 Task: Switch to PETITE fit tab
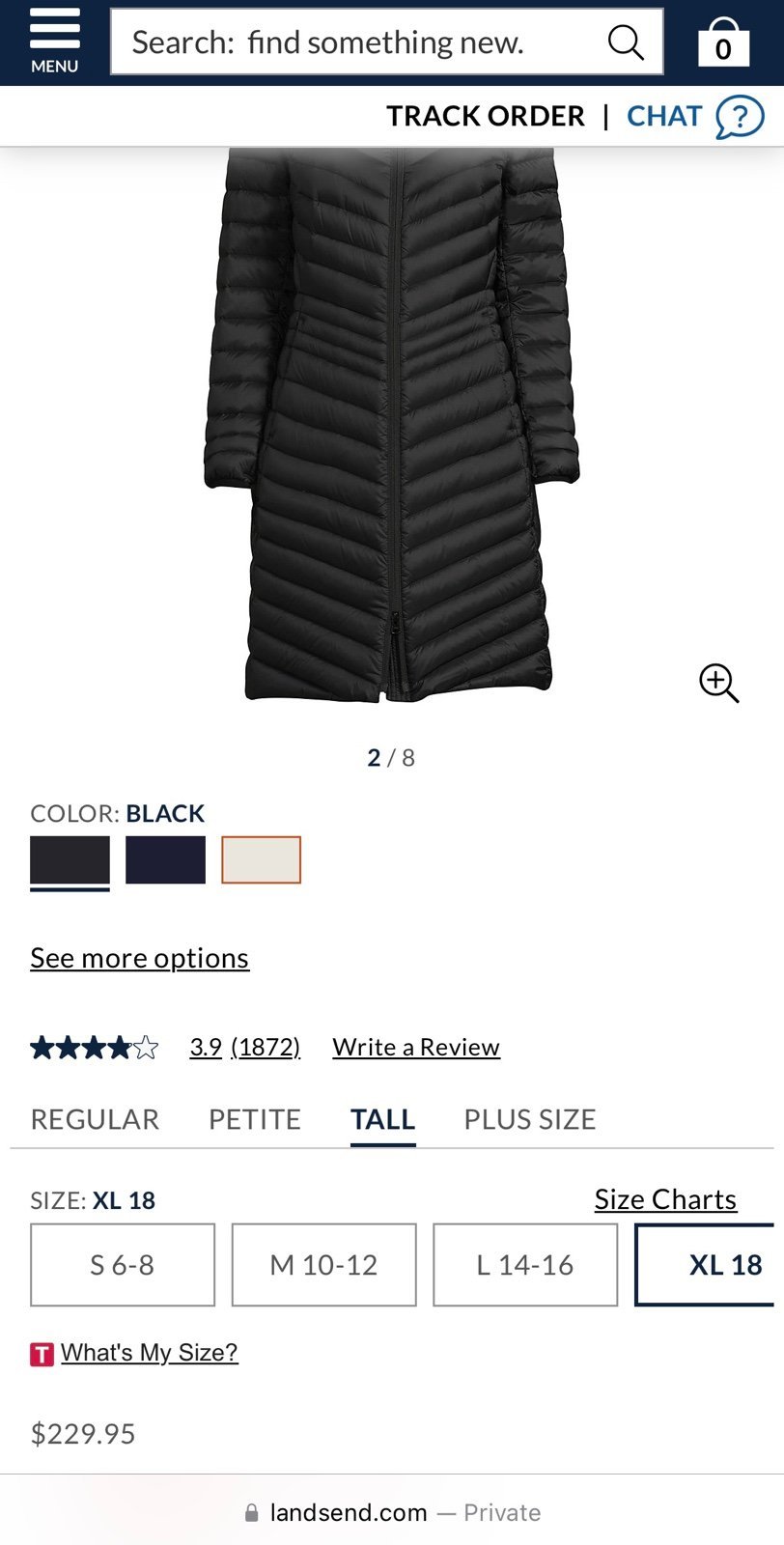click(x=255, y=1119)
